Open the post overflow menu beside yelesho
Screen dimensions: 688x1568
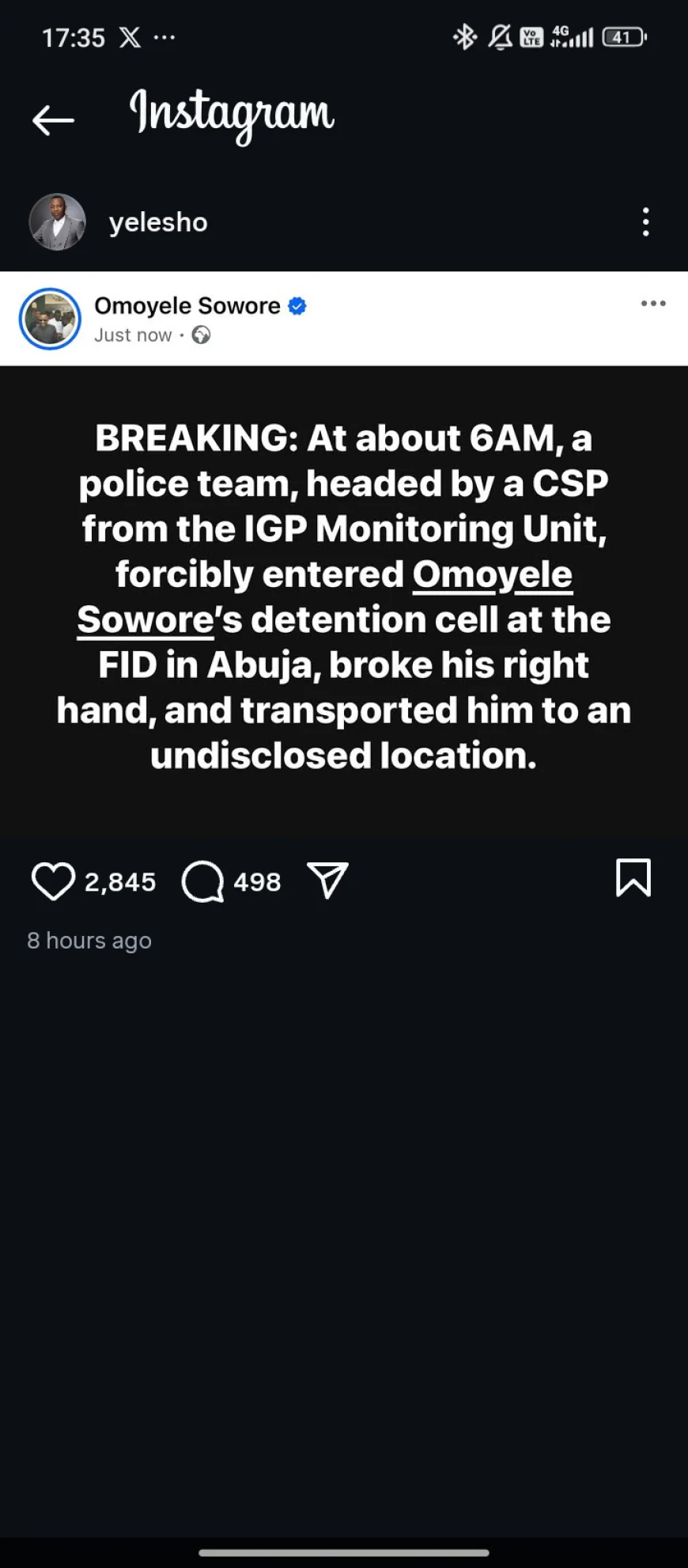coord(646,222)
